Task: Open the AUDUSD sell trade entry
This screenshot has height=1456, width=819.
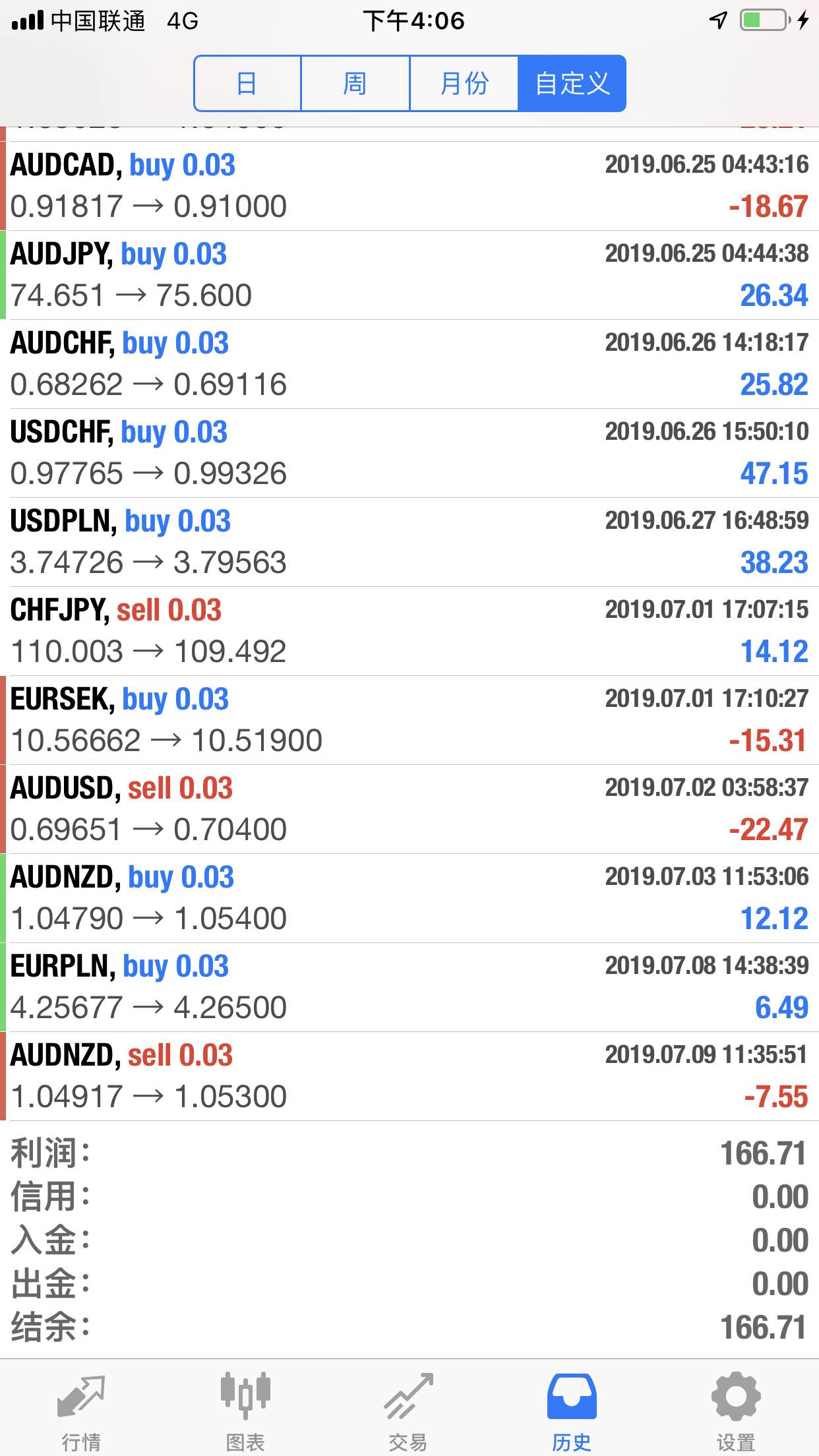Action: click(x=409, y=809)
